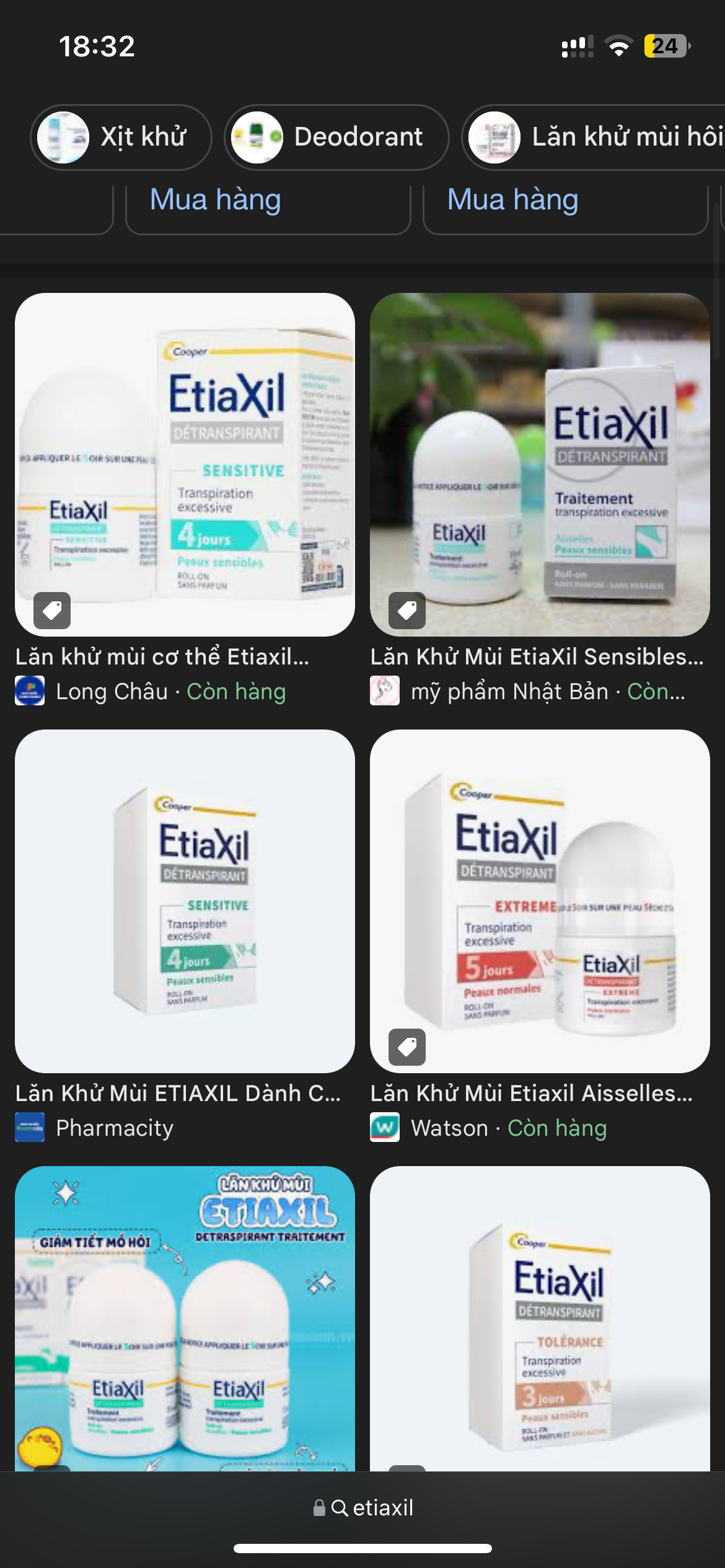Choose the Lăn khử mùi hôi chip

[x=595, y=137]
